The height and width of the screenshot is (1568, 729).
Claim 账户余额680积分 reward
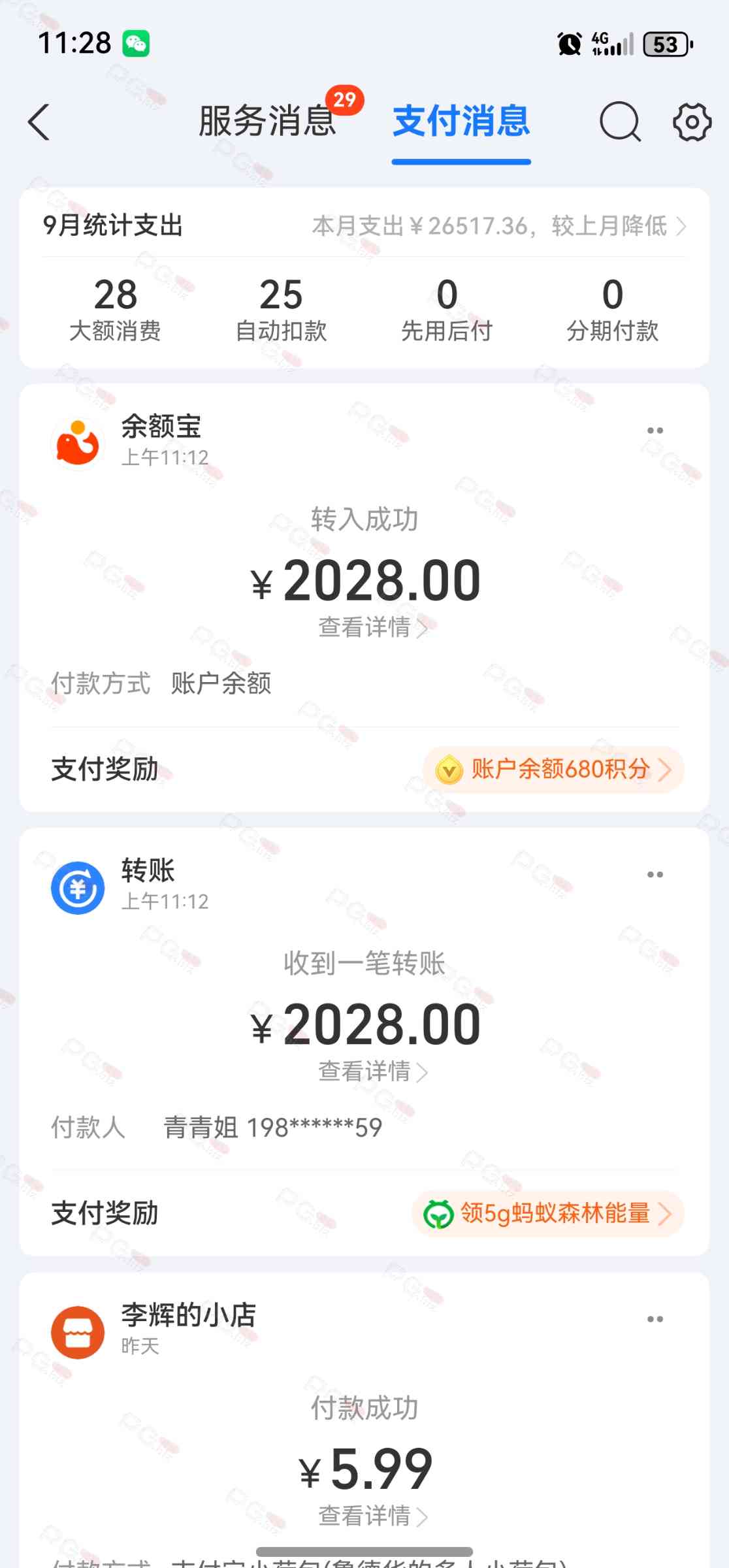554,770
